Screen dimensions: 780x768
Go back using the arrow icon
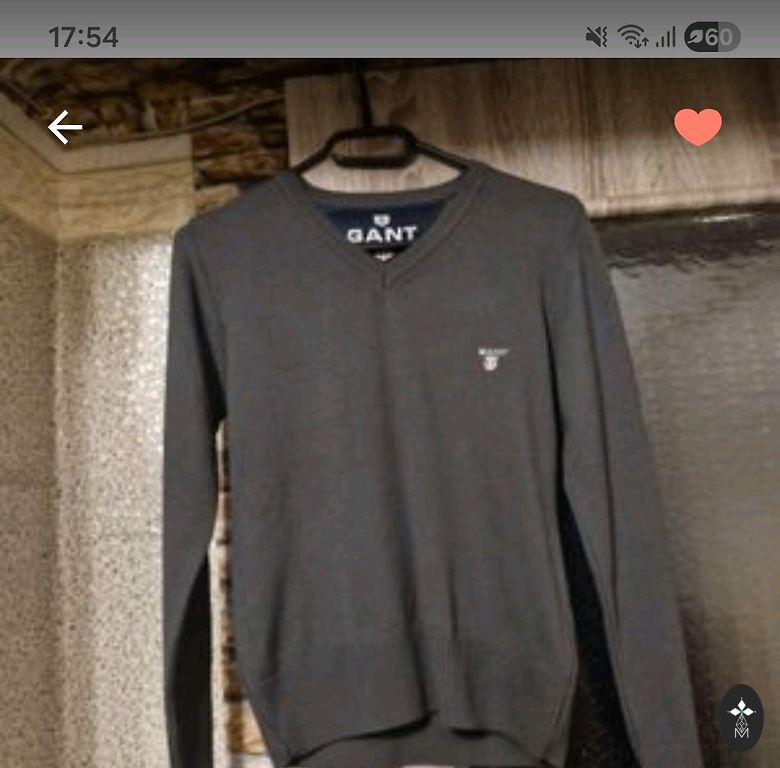coord(65,127)
